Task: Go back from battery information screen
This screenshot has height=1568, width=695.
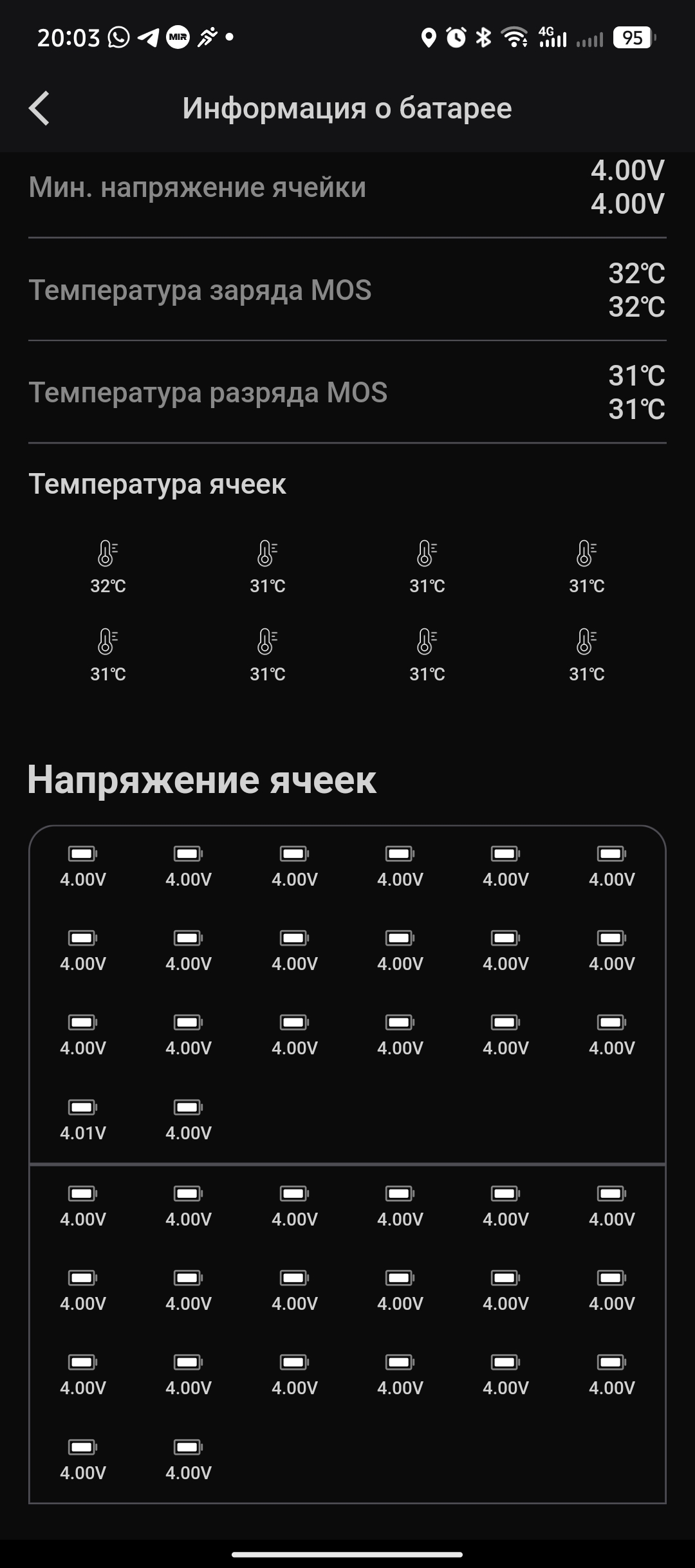Action: (39, 108)
